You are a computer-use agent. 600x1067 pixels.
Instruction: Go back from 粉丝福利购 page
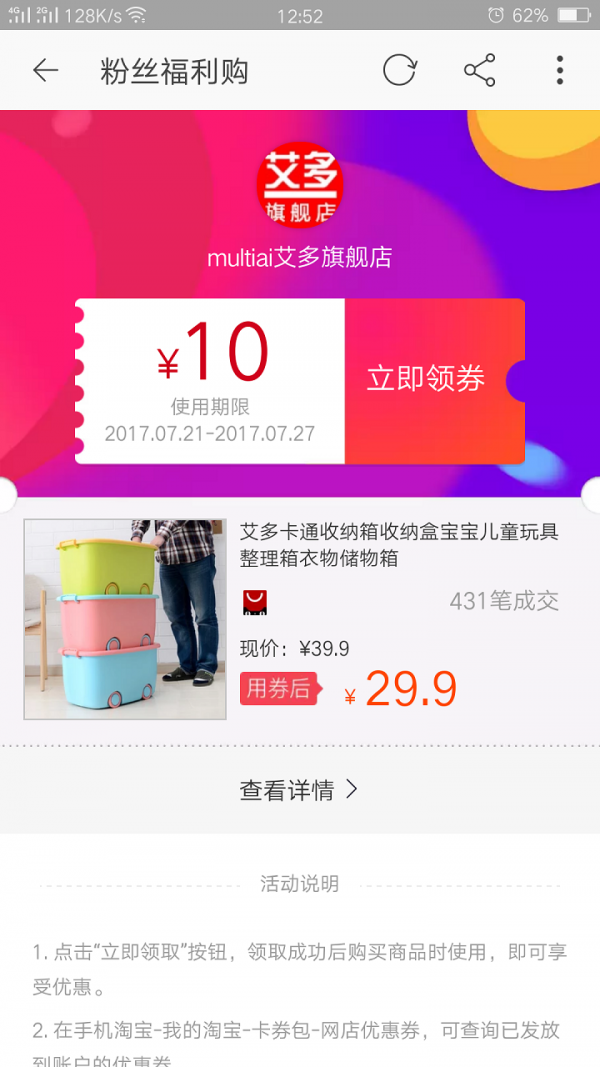coord(46,71)
